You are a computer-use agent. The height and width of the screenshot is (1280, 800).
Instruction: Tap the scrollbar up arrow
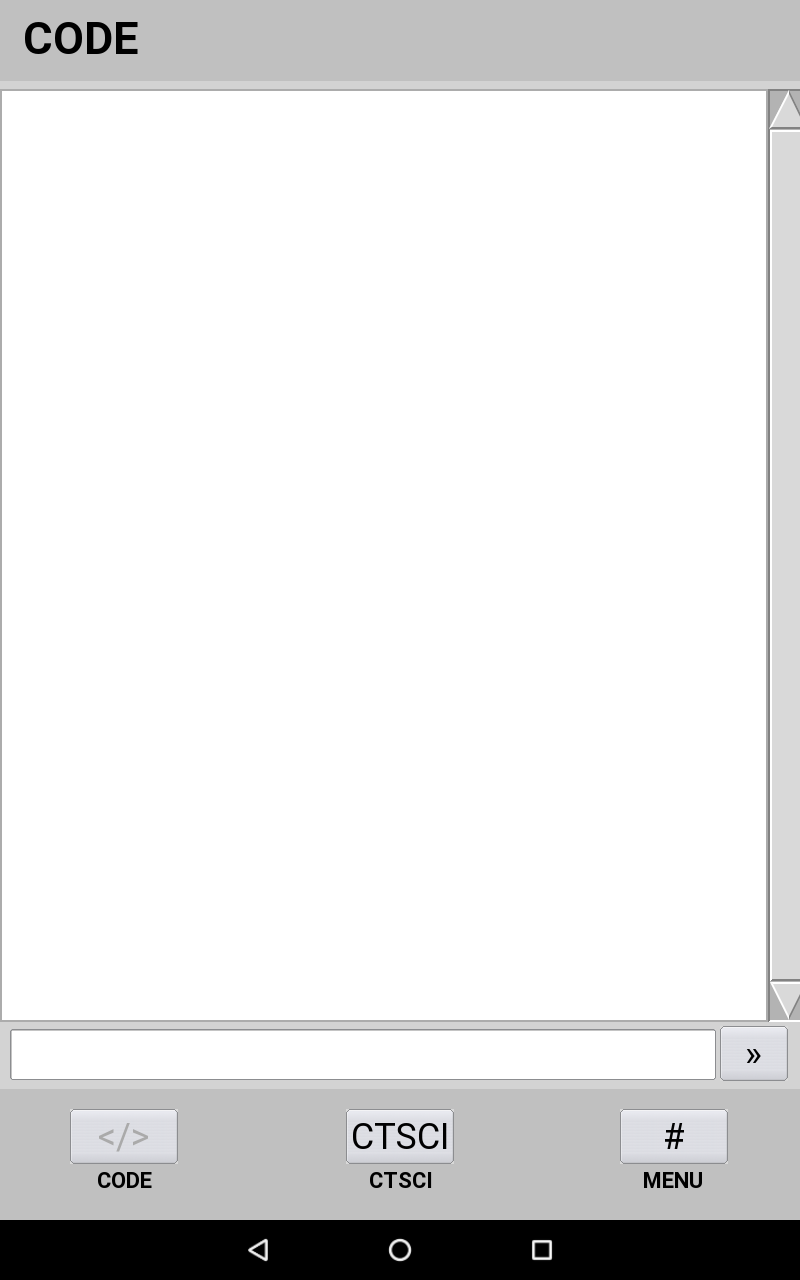click(x=785, y=110)
